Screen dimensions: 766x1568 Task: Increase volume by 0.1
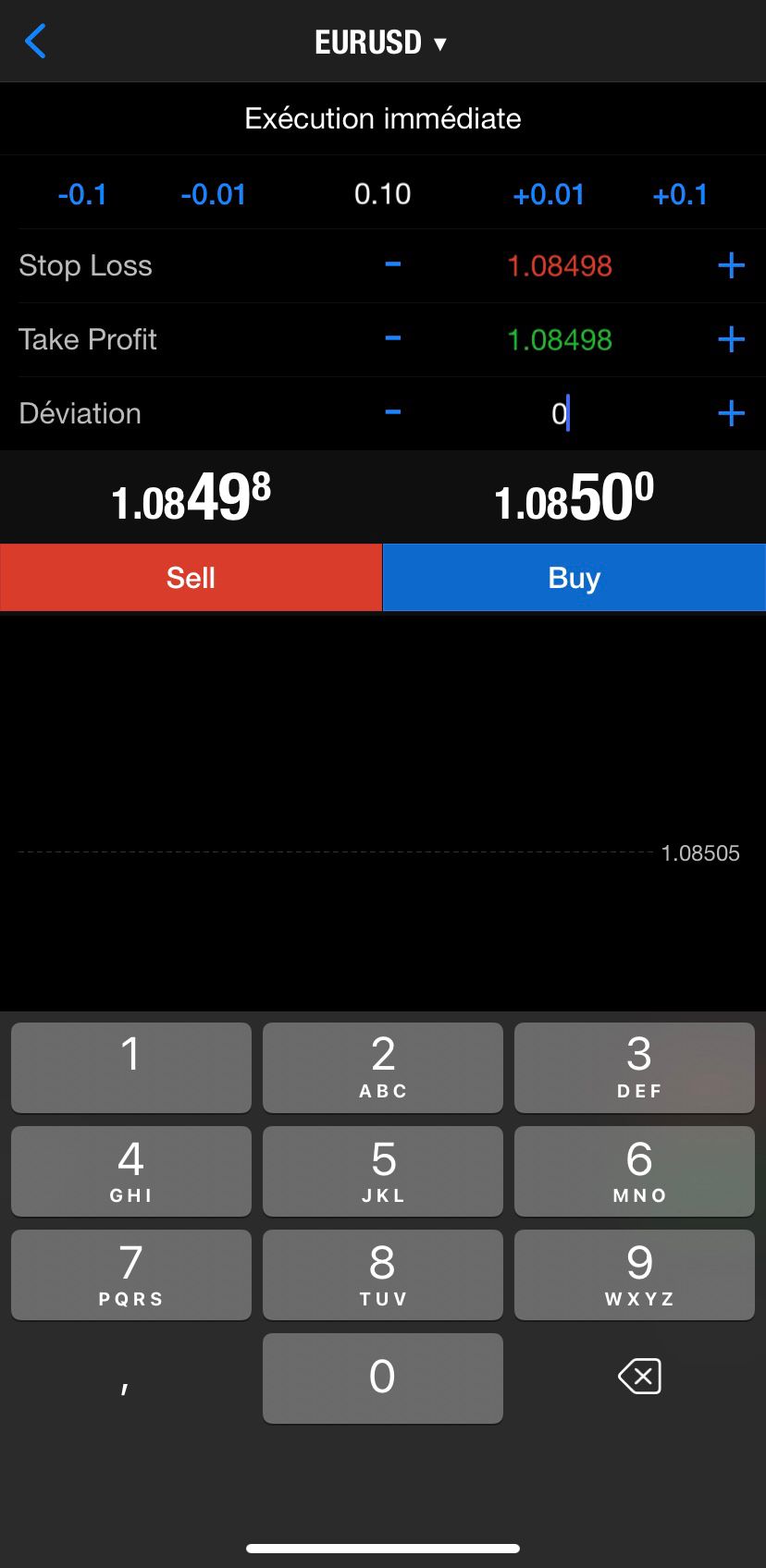tap(680, 194)
